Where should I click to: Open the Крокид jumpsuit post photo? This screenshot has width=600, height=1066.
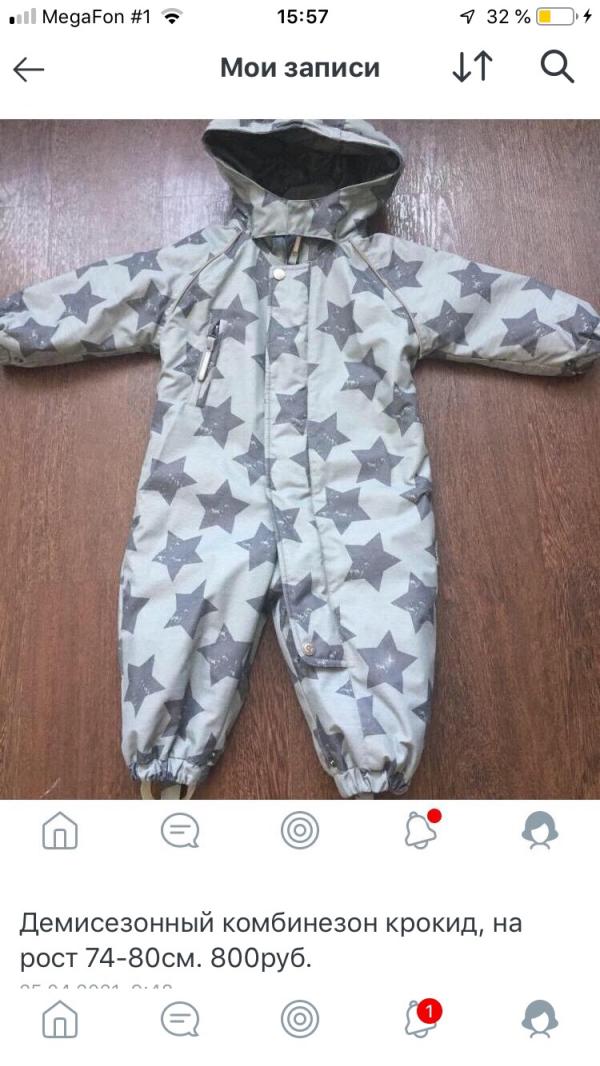[300, 458]
